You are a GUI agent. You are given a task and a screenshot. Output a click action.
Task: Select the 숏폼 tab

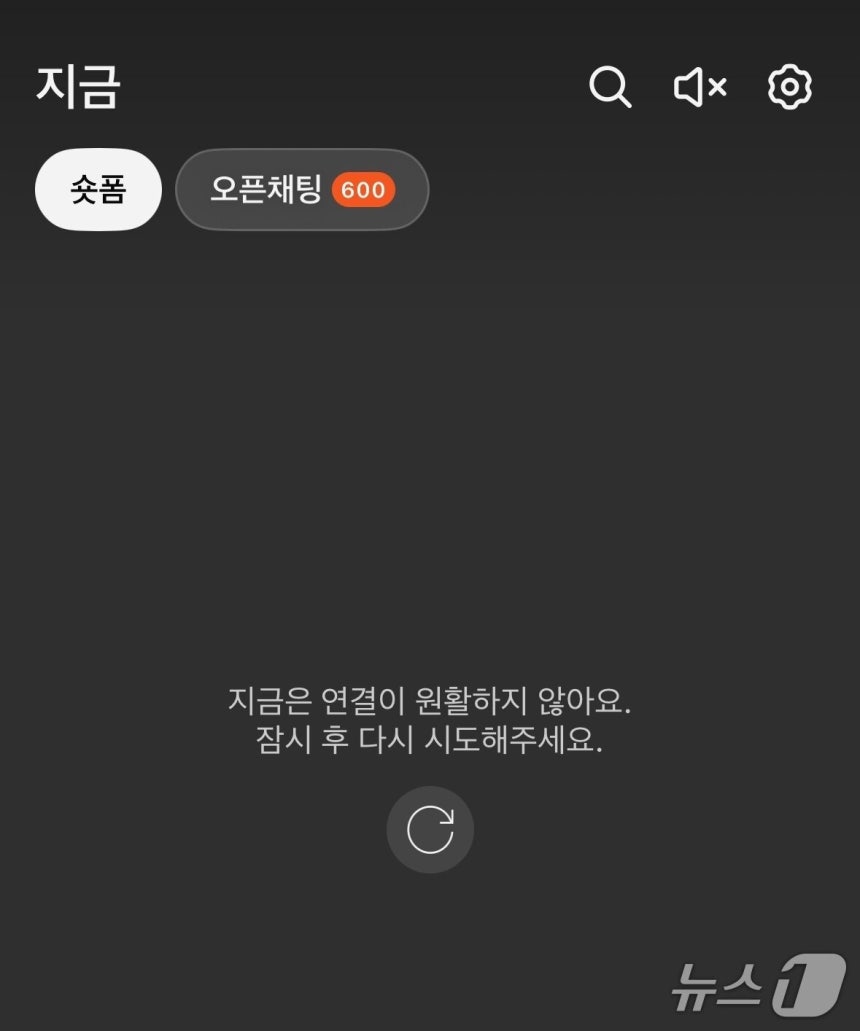98,190
